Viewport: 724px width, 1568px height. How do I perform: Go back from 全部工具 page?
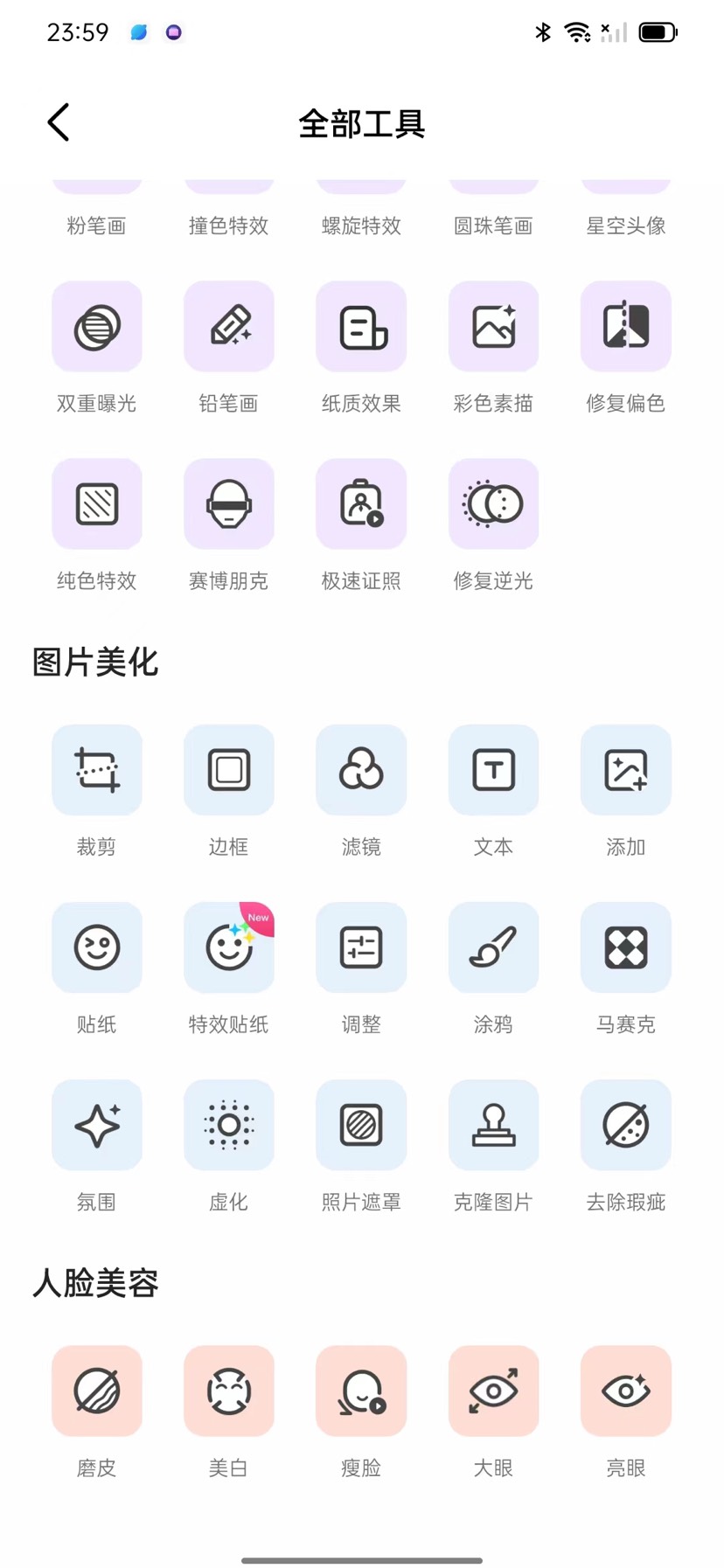59,122
